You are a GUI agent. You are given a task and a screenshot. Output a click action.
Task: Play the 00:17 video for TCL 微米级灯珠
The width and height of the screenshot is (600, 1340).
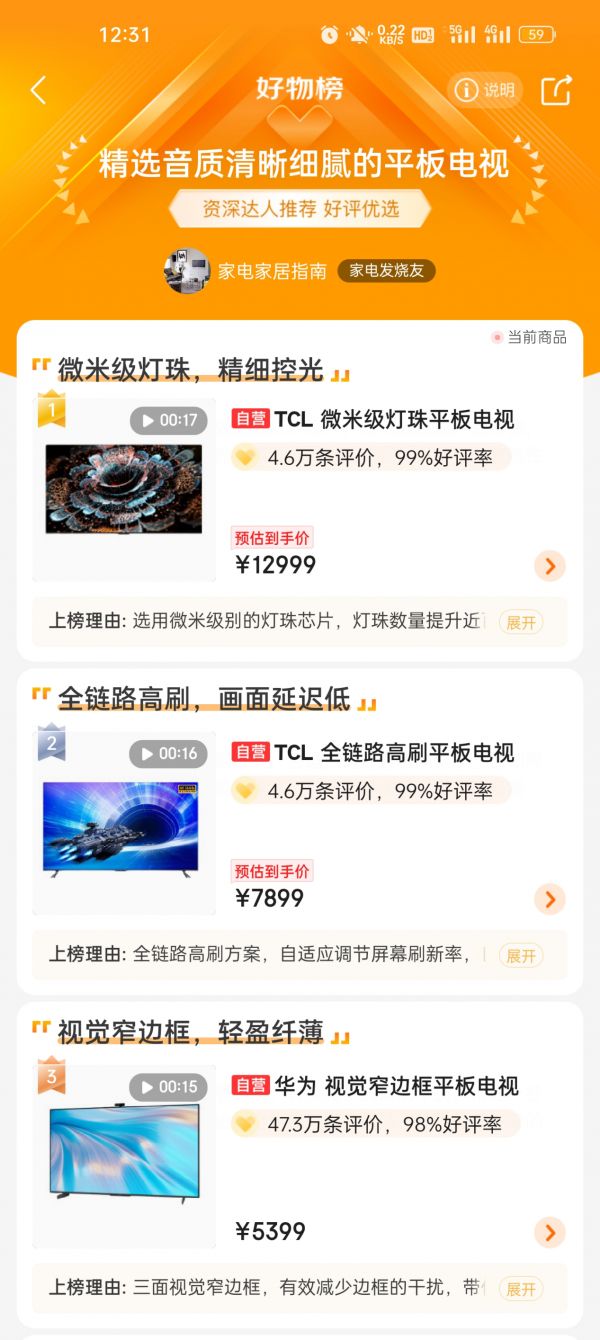(169, 420)
